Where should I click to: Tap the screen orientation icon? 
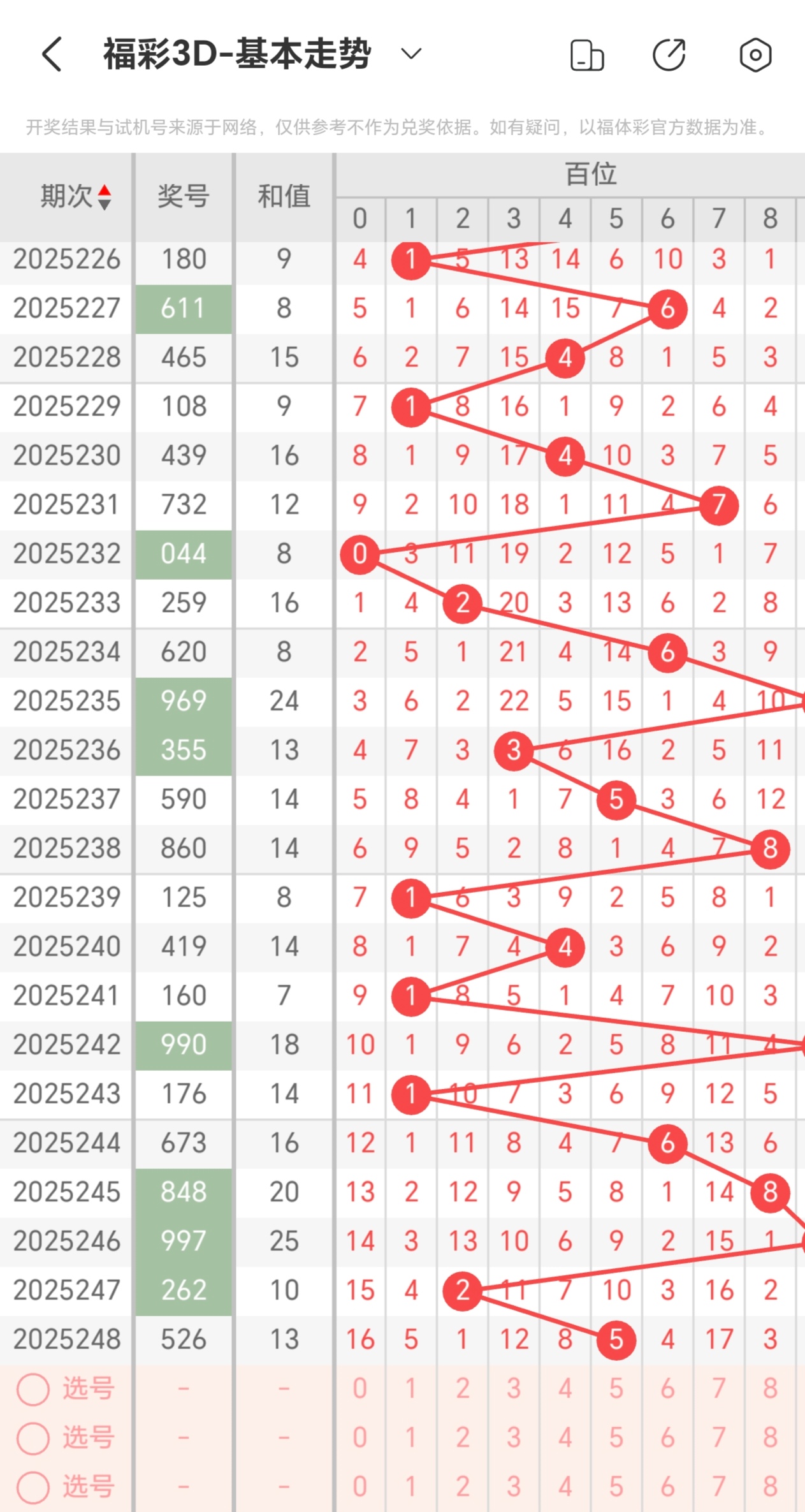pyautogui.click(x=586, y=55)
